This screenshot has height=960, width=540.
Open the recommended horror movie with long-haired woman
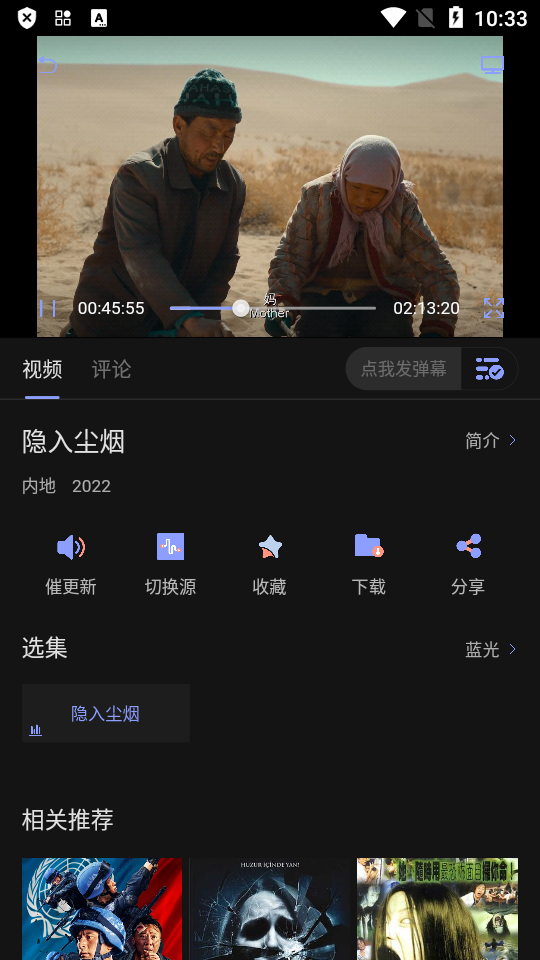(437, 909)
